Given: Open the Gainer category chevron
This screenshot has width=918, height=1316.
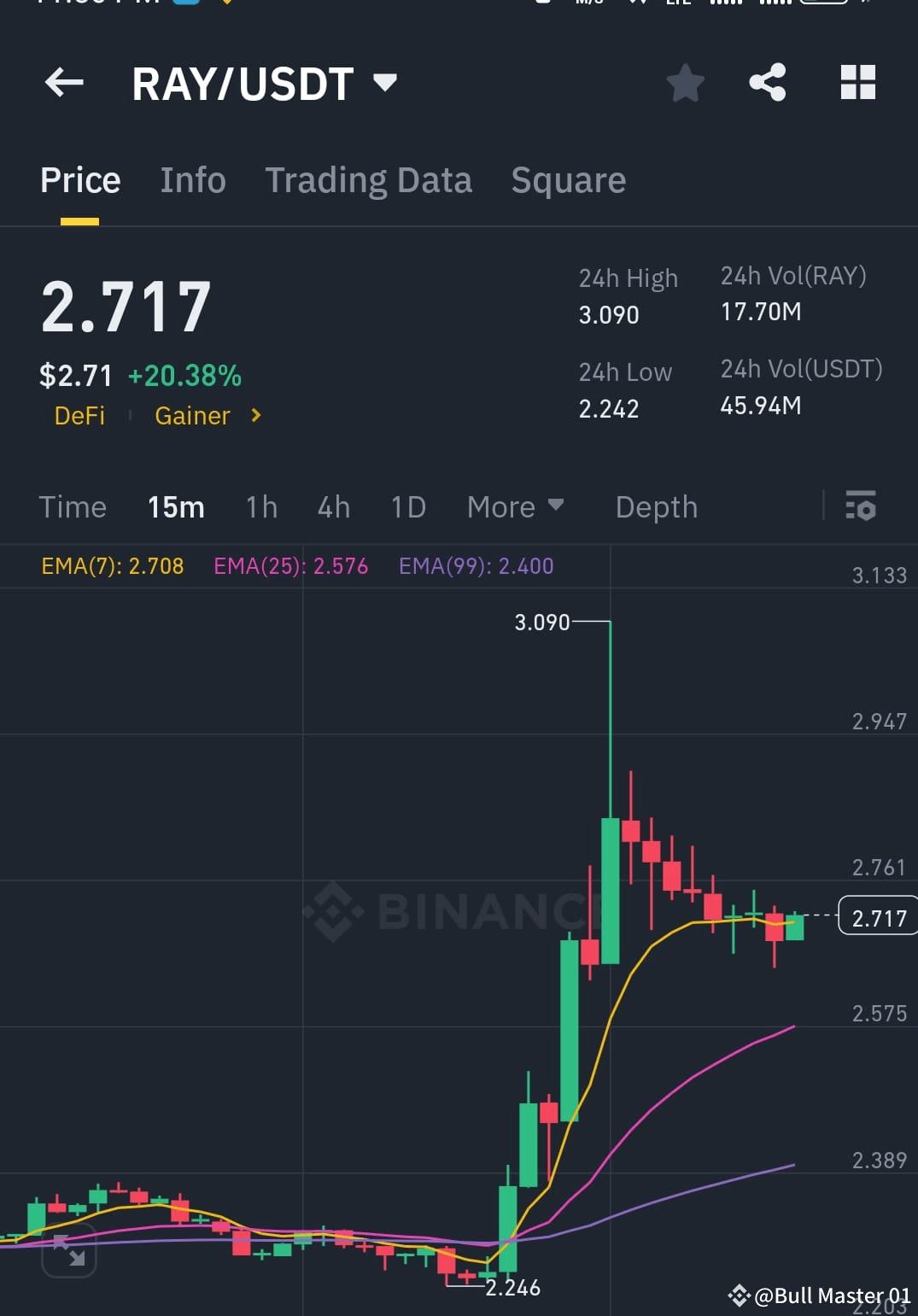Looking at the screenshot, I should pos(254,416).
